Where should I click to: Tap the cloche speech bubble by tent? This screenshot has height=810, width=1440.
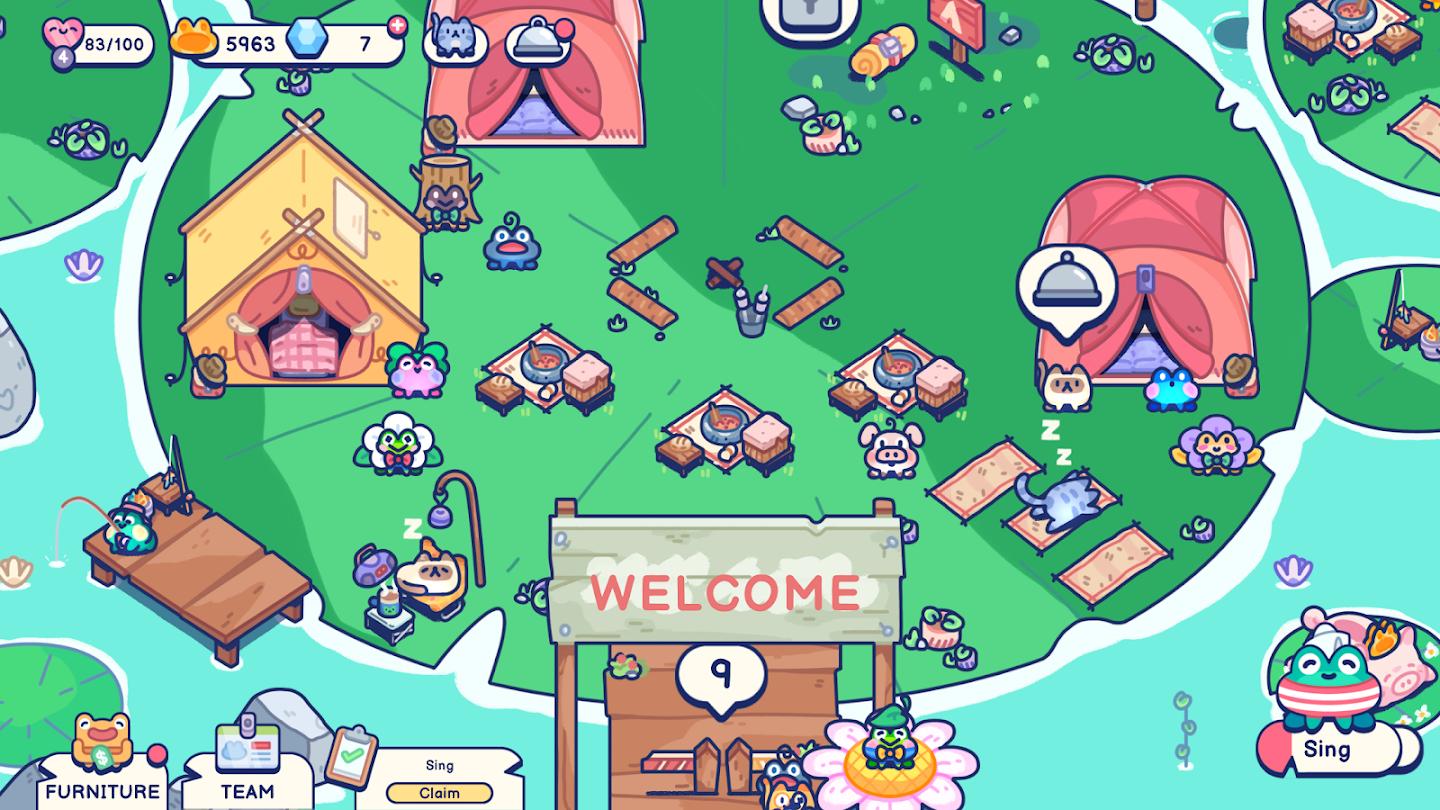coord(1066,285)
